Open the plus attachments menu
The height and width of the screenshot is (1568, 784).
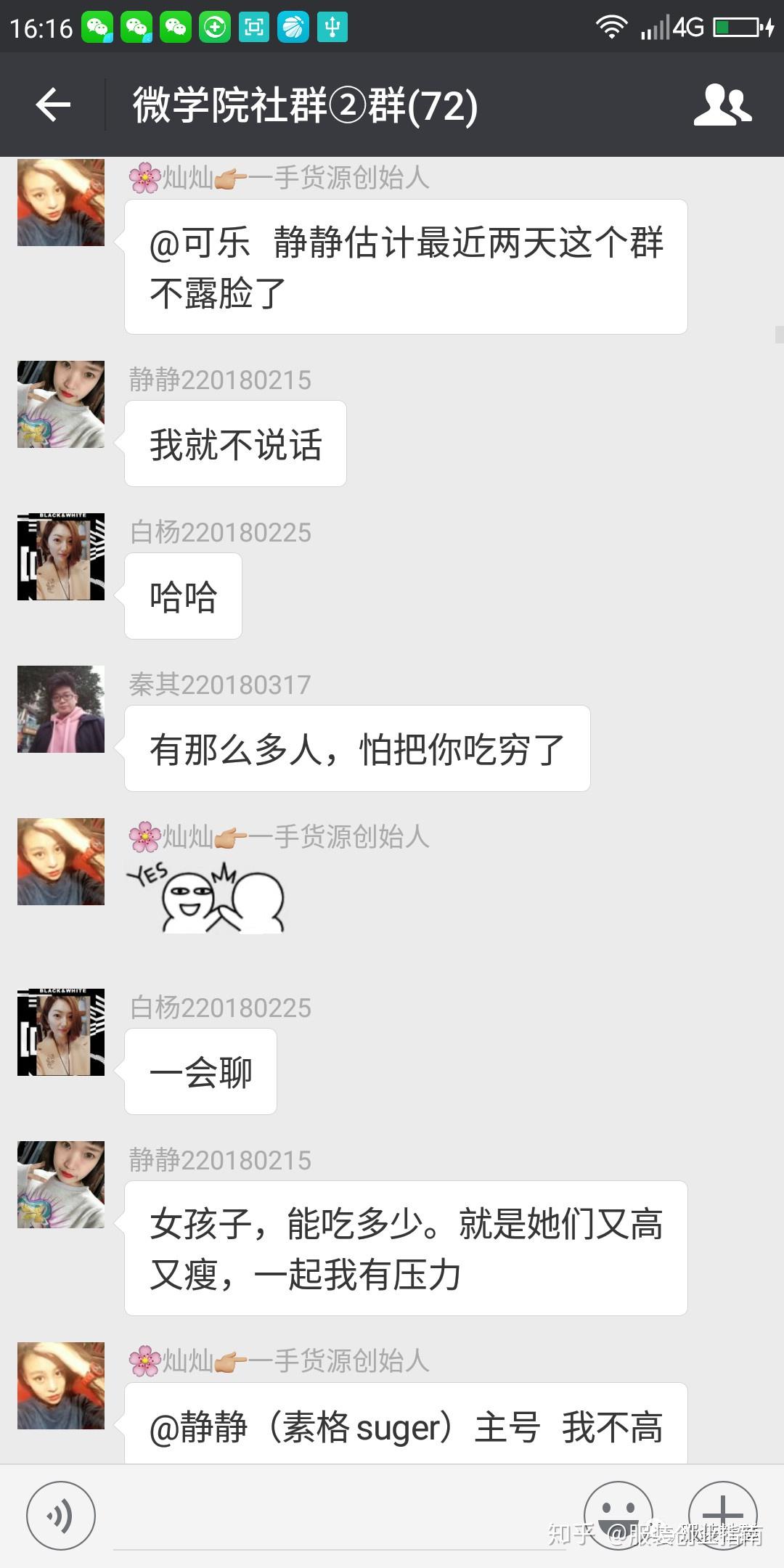tap(722, 1516)
